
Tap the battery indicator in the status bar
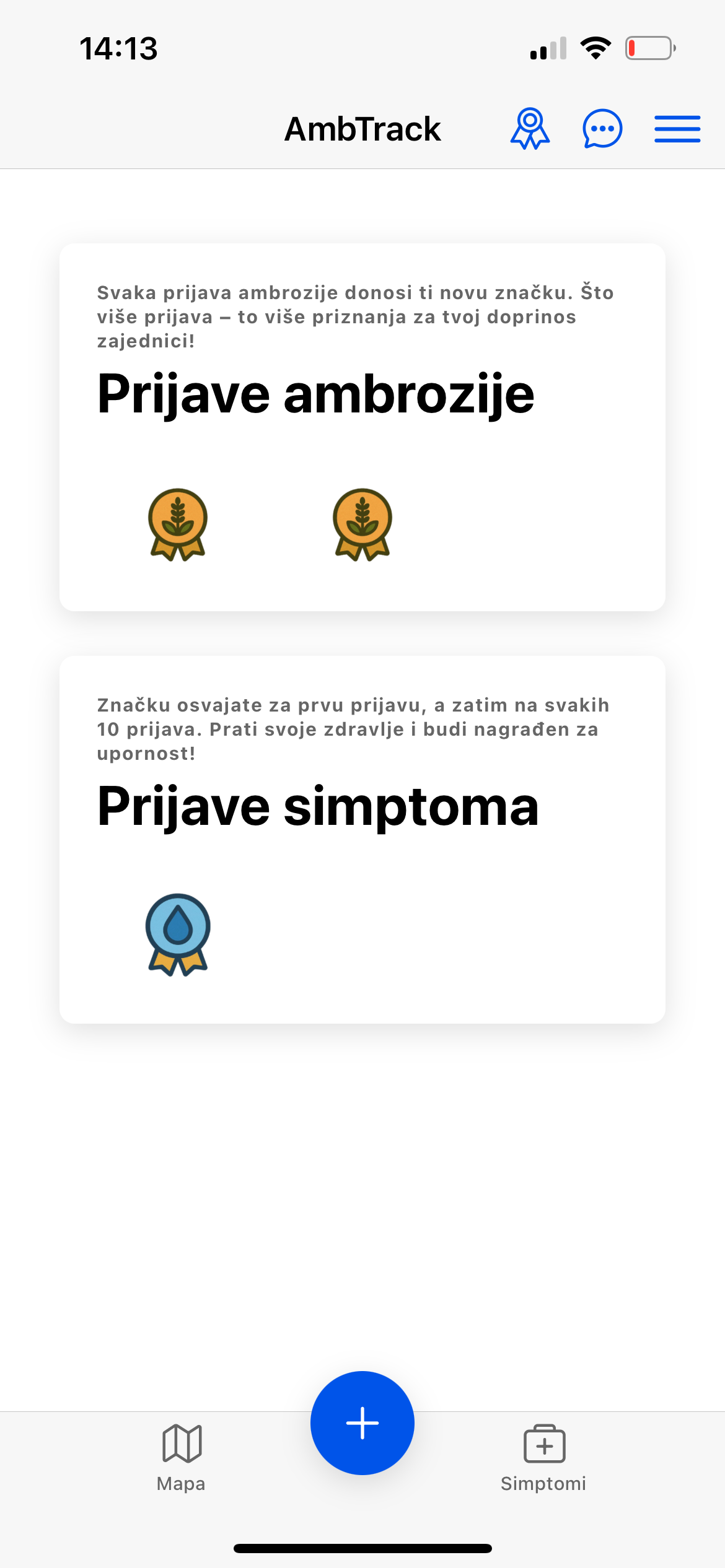[650, 48]
